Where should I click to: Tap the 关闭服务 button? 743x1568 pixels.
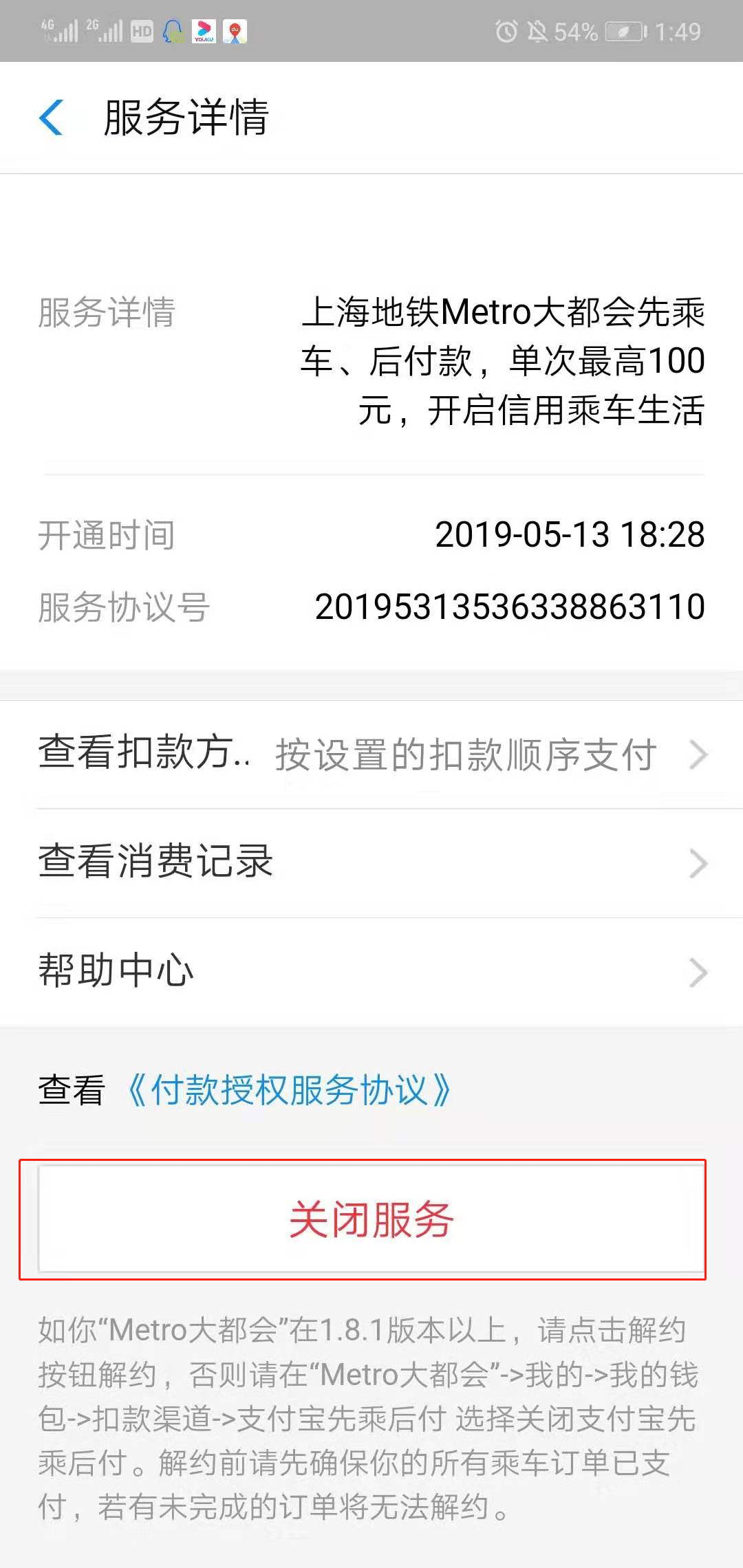pos(371,1220)
